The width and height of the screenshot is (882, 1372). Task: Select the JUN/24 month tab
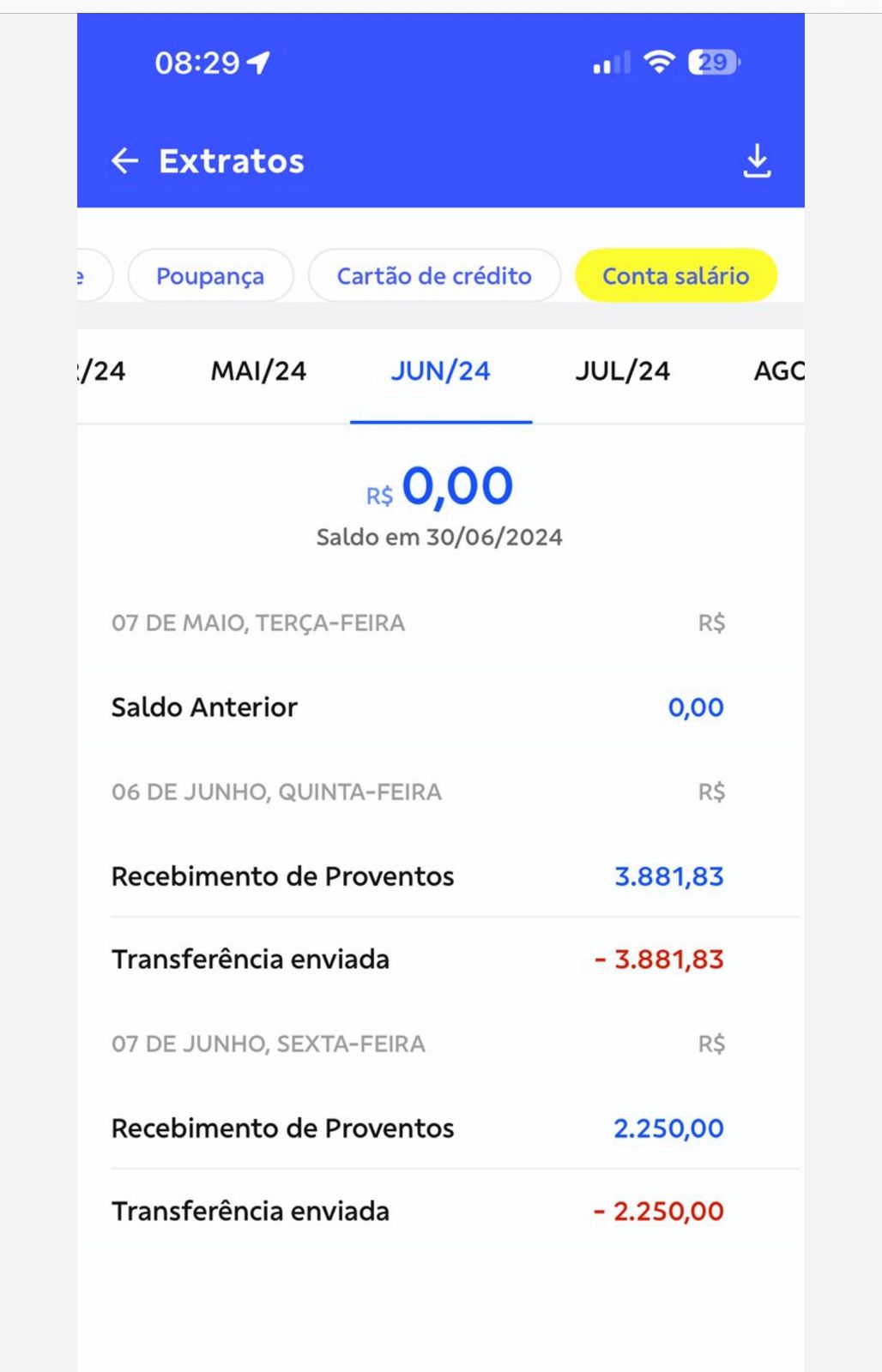(x=440, y=371)
